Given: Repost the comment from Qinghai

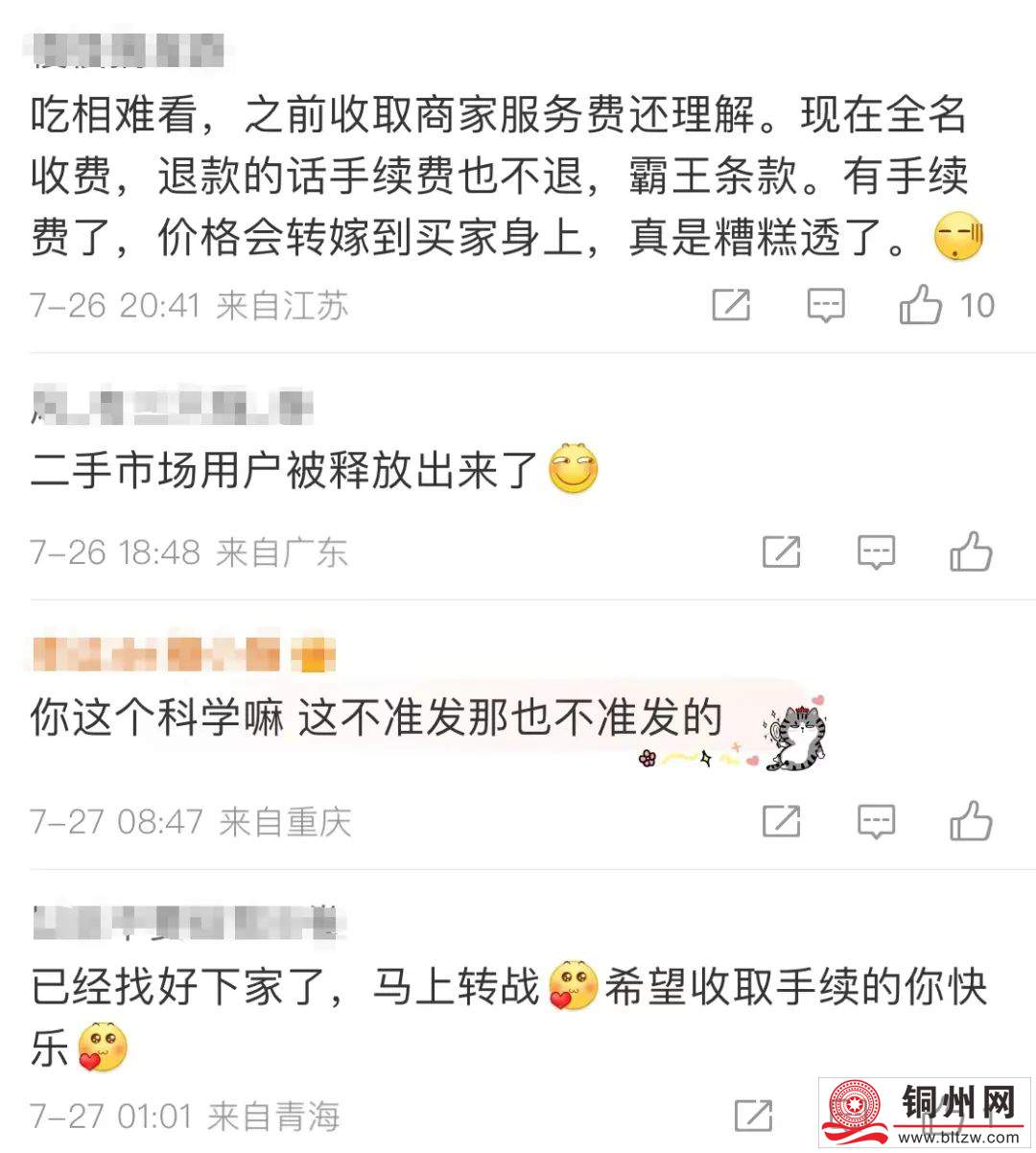Looking at the screenshot, I should pos(753,1116).
